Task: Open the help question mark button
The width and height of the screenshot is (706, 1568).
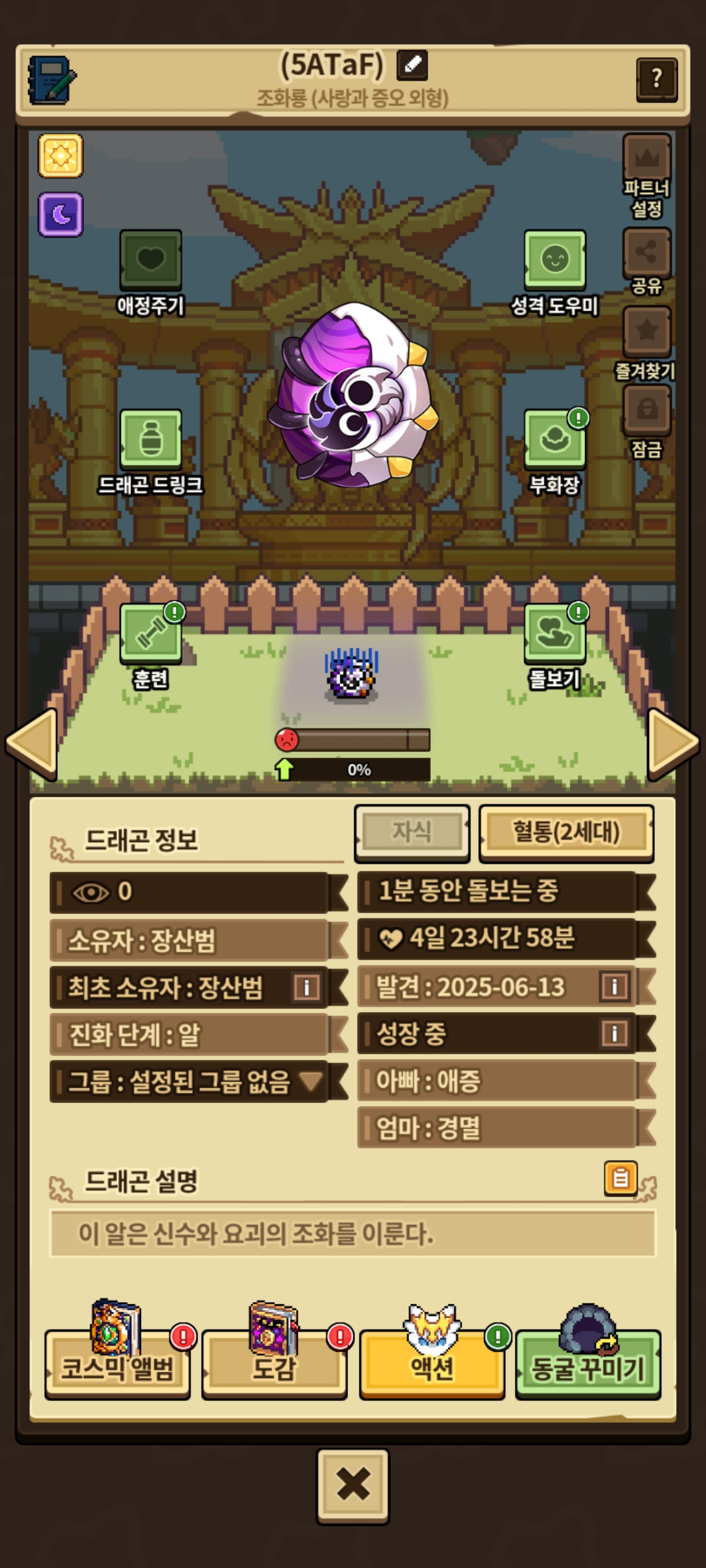Action: point(657,79)
